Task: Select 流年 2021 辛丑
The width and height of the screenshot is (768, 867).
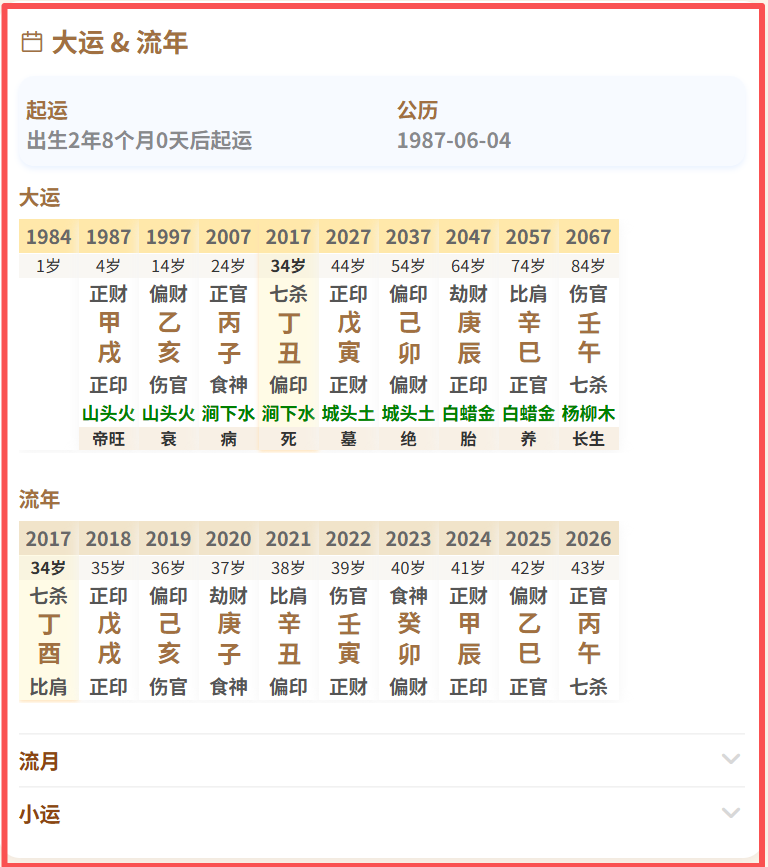Action: click(288, 638)
